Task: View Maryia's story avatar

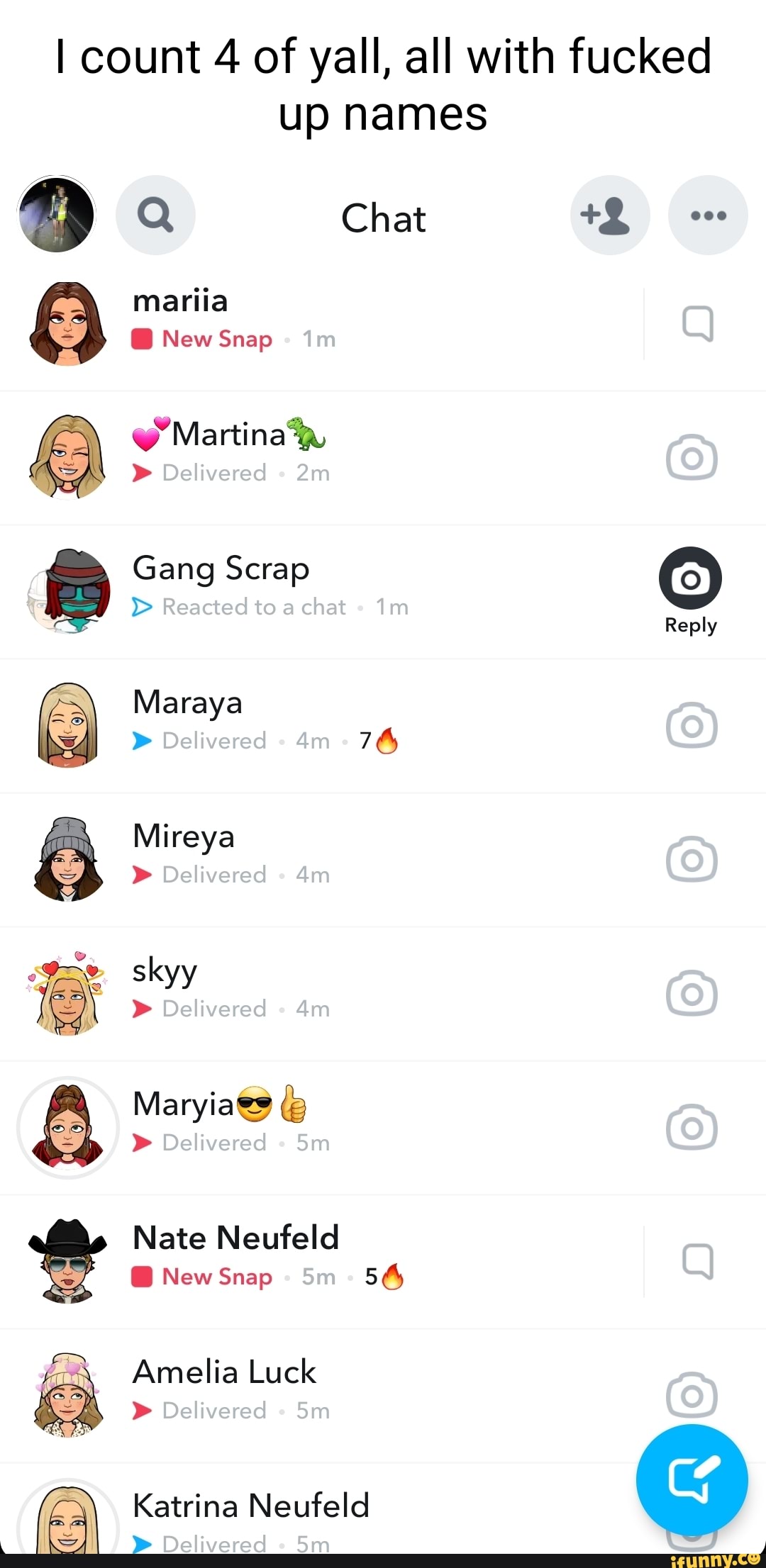Action: point(68,1127)
